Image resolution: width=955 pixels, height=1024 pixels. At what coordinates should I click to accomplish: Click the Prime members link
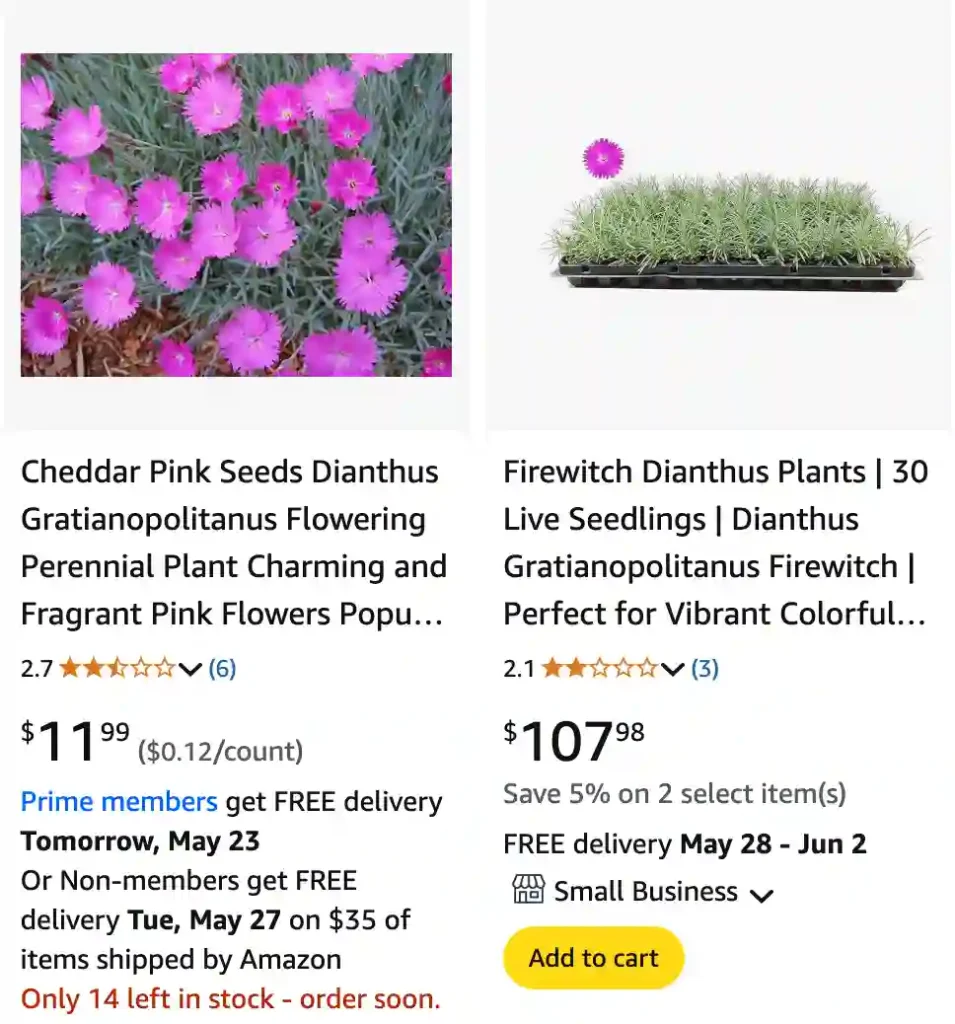(118, 801)
